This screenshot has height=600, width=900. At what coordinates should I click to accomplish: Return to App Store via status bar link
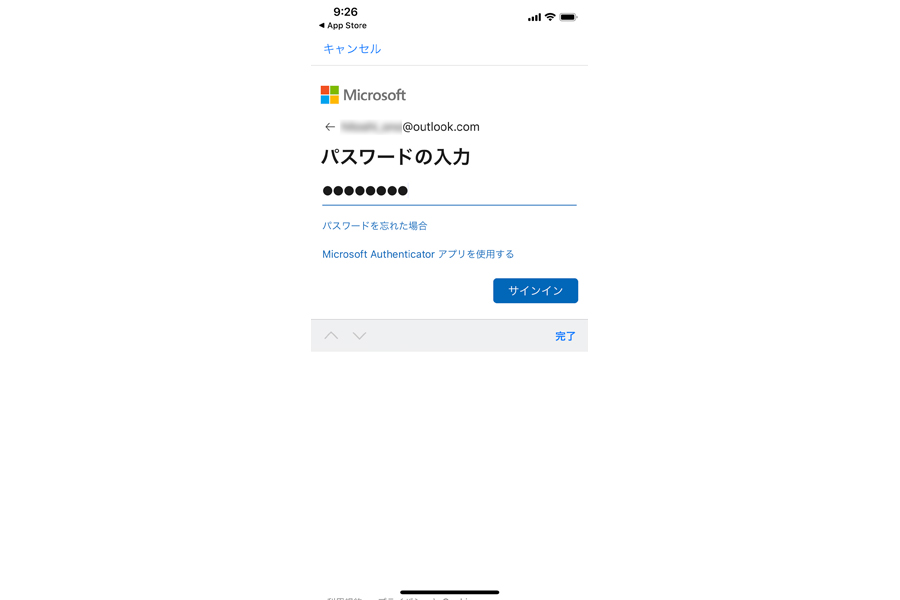(x=343, y=26)
